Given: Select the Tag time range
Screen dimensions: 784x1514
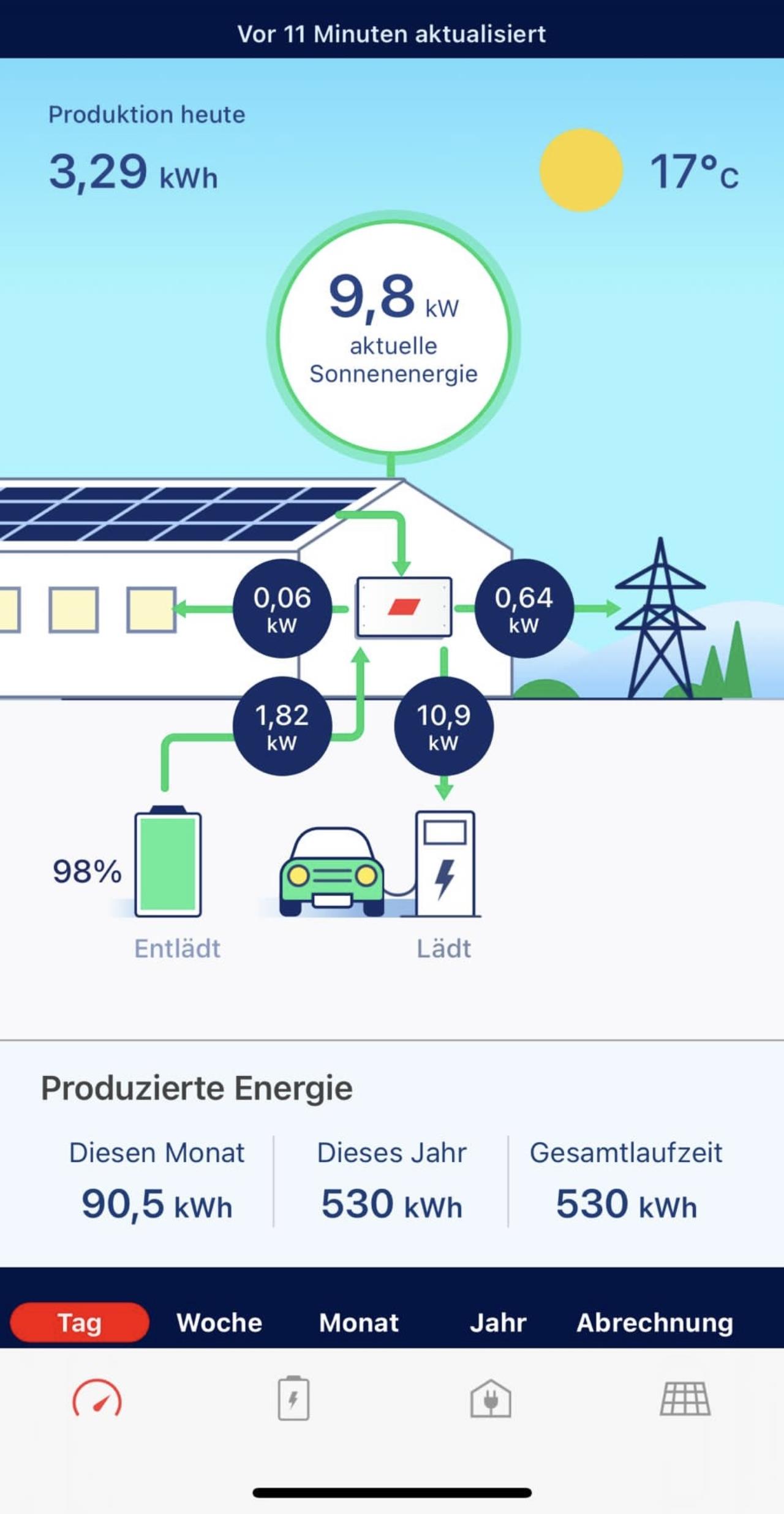Looking at the screenshot, I should pos(80,1323).
